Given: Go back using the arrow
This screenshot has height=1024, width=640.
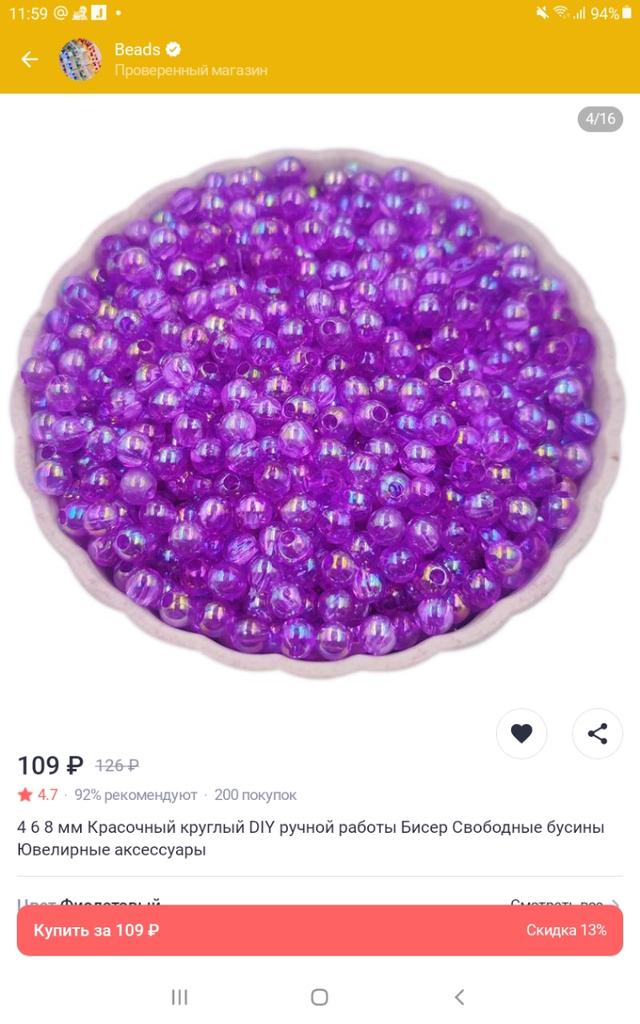Looking at the screenshot, I should pyautogui.click(x=30, y=59).
